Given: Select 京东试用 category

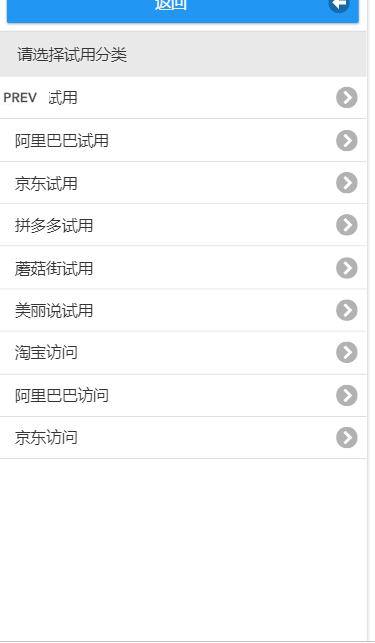Looking at the screenshot, I should coord(183,183).
